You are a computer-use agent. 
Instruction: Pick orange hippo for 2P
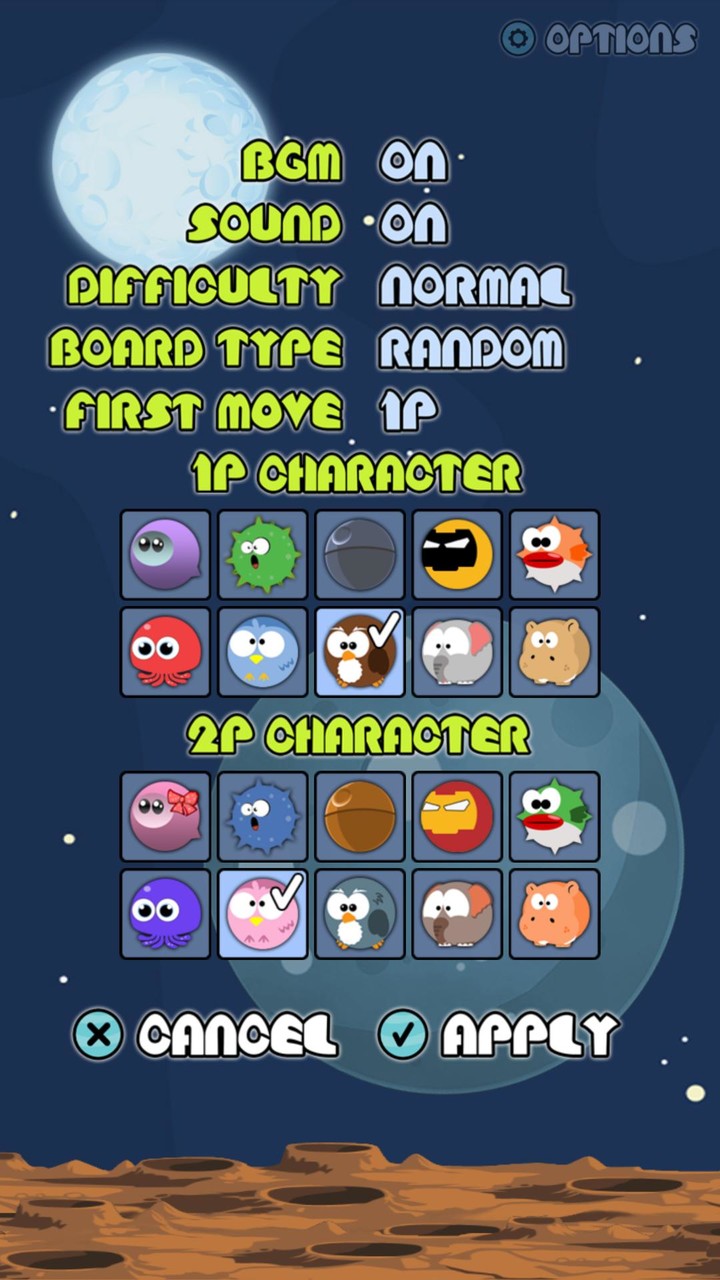click(554, 913)
